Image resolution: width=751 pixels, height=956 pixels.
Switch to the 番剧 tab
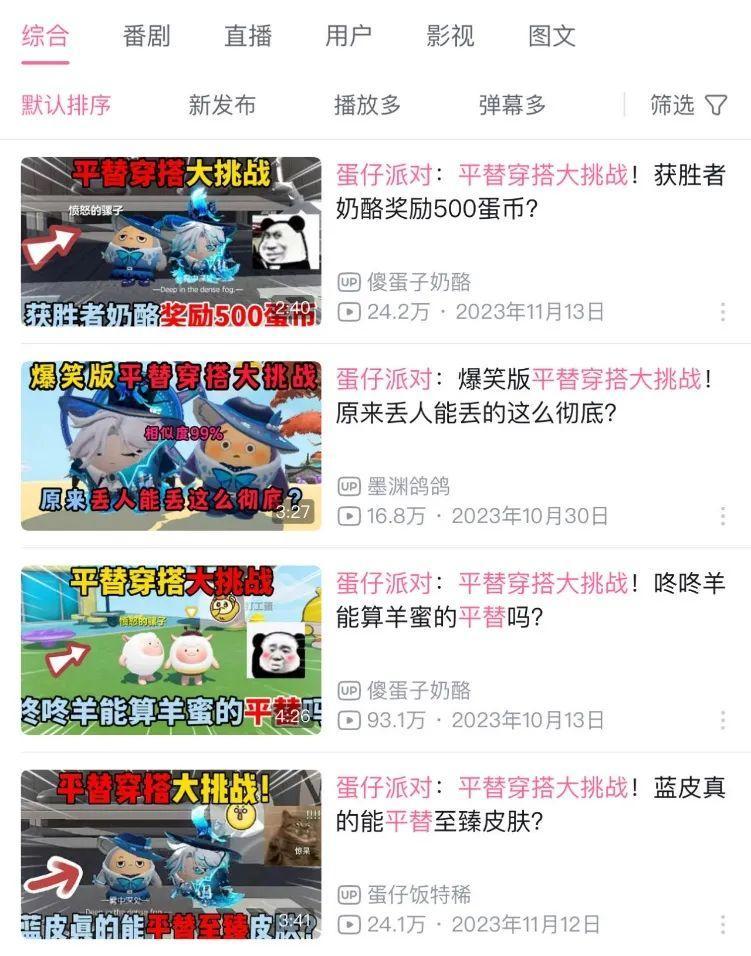pyautogui.click(x=146, y=37)
